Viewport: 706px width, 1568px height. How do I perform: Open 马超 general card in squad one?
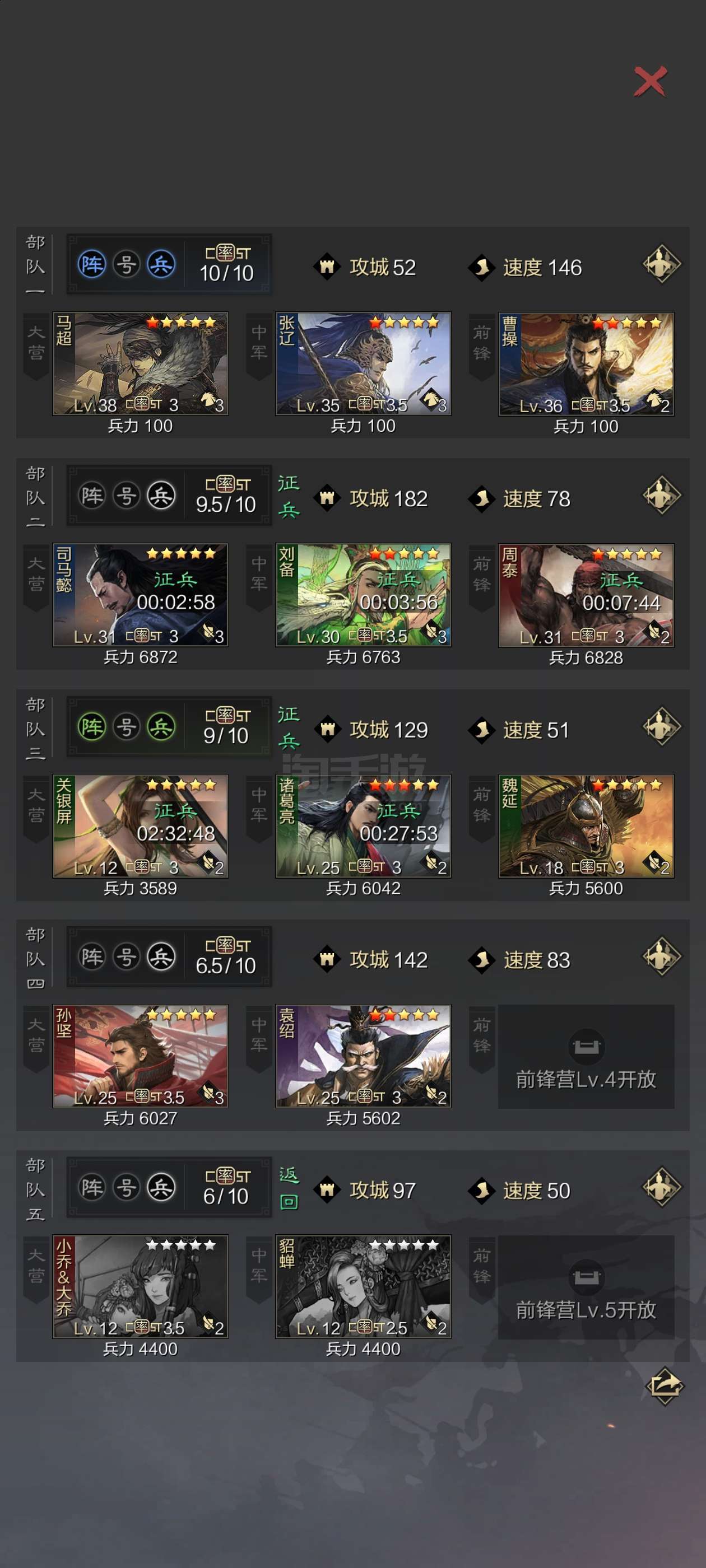(140, 363)
